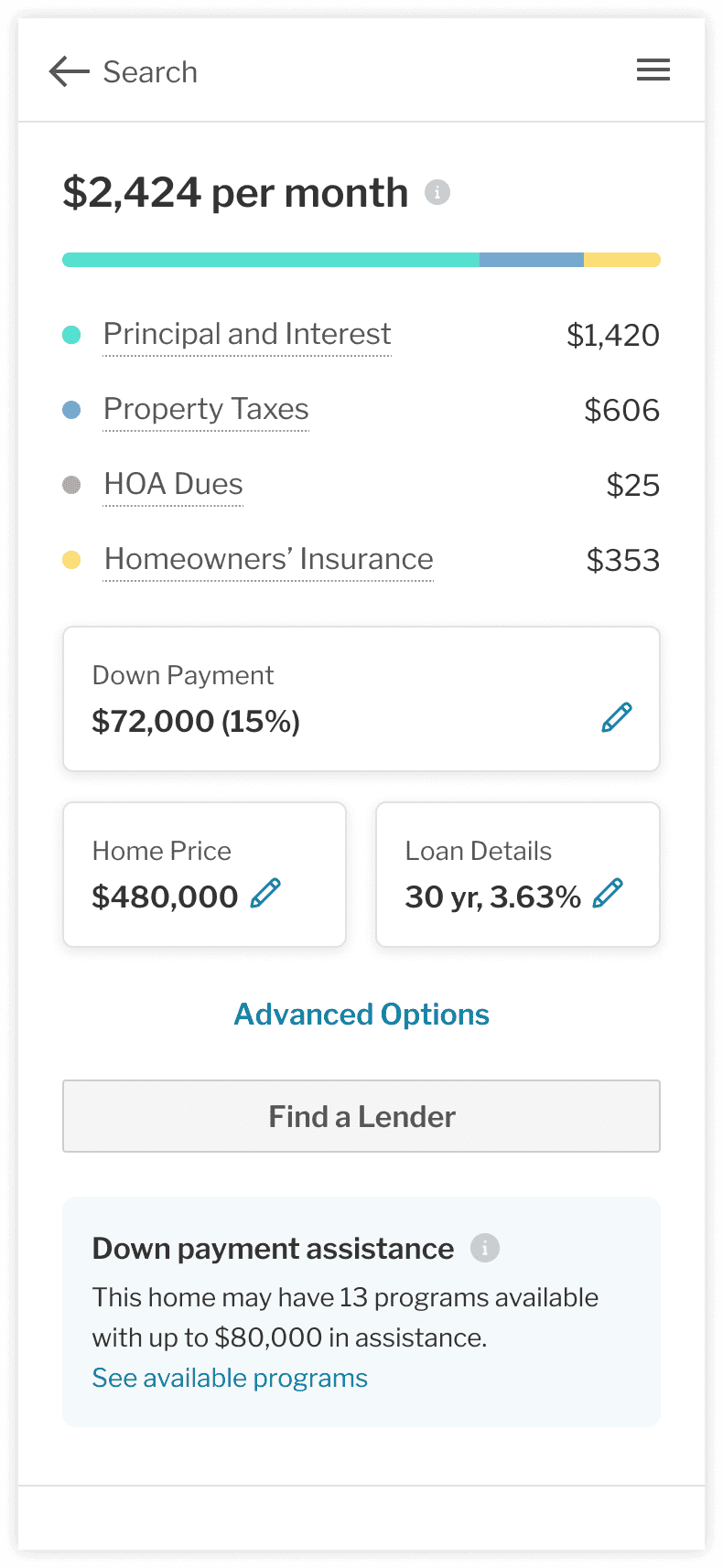Edit the Loan Details
This screenshot has height=1568, width=723.
608,894
